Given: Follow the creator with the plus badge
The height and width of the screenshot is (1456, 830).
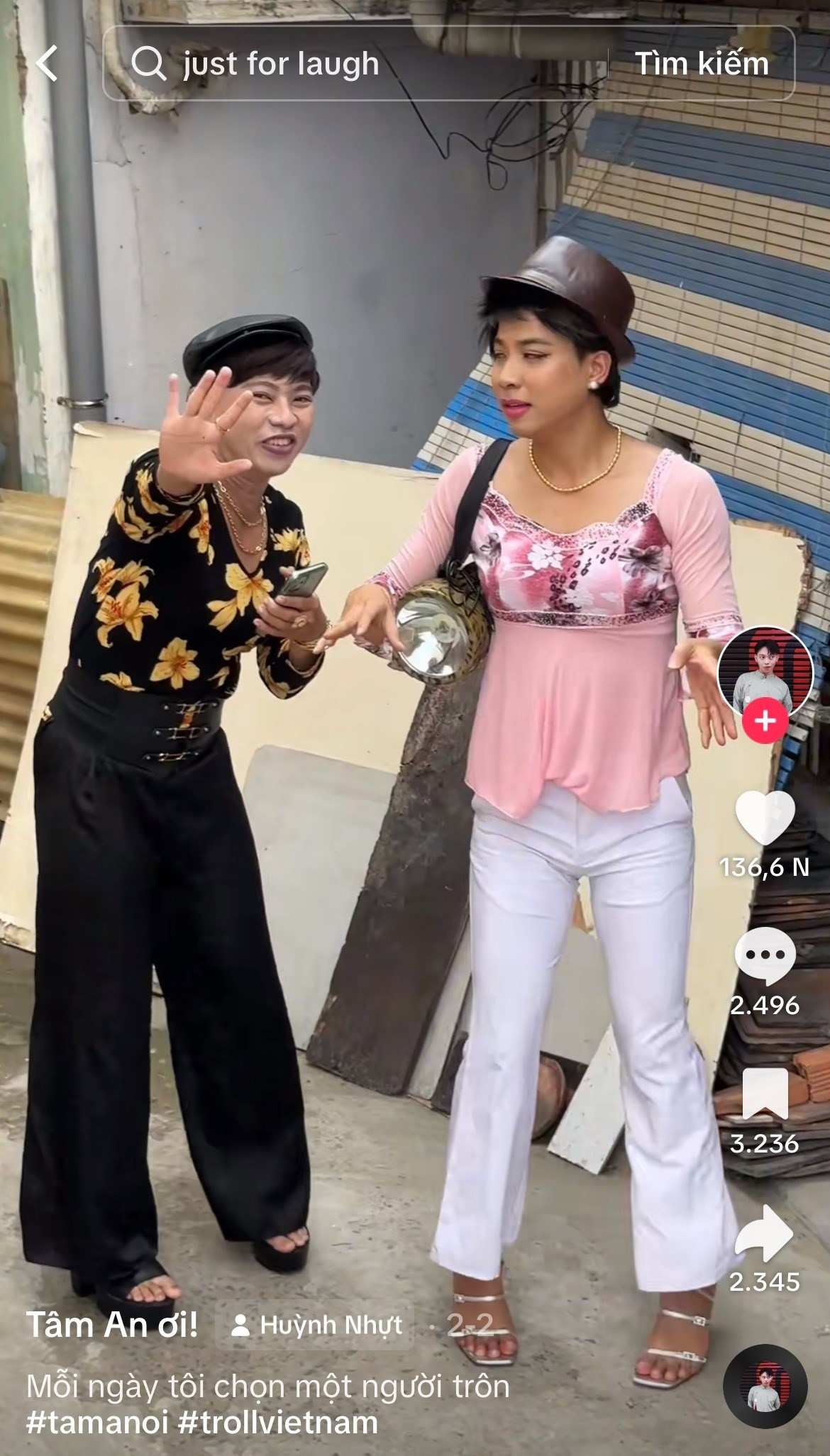Looking at the screenshot, I should (x=765, y=721).
